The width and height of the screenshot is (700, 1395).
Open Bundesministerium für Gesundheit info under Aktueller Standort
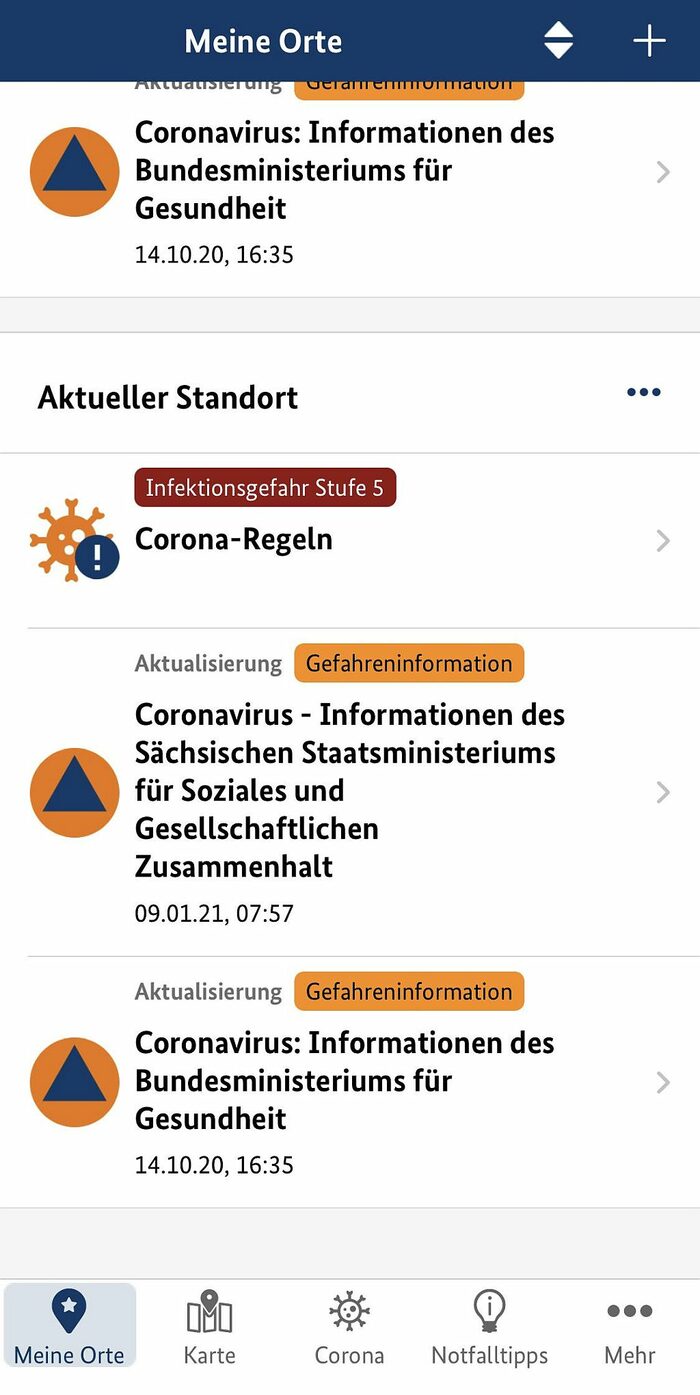(x=350, y=1081)
